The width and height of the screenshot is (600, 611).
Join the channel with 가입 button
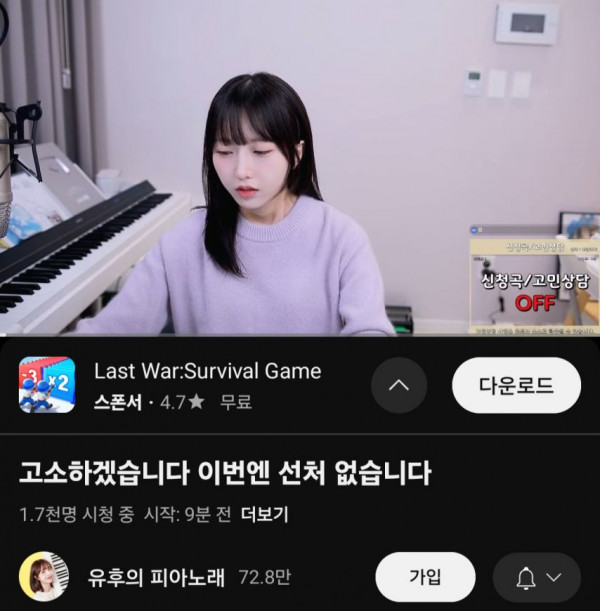(425, 576)
